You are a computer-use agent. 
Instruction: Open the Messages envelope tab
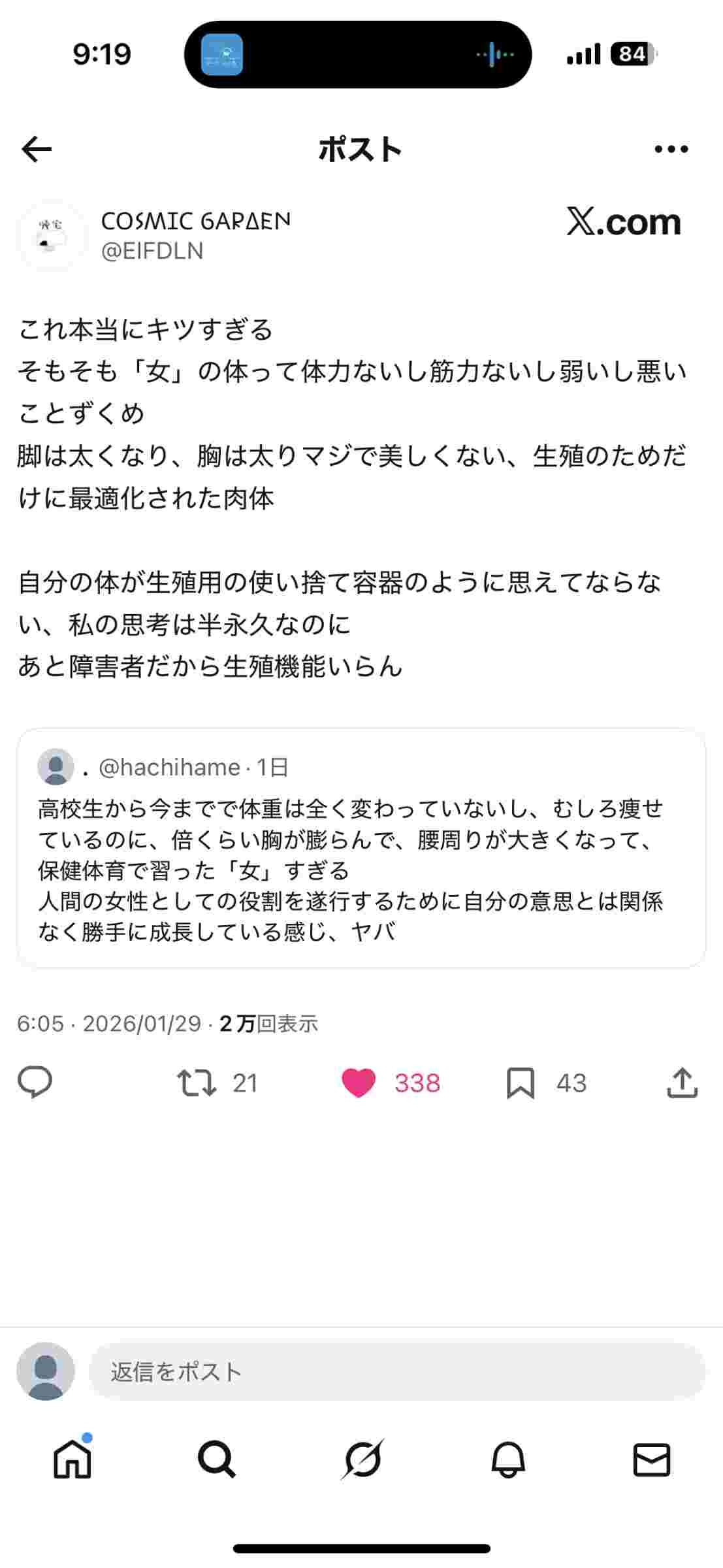[651, 1460]
